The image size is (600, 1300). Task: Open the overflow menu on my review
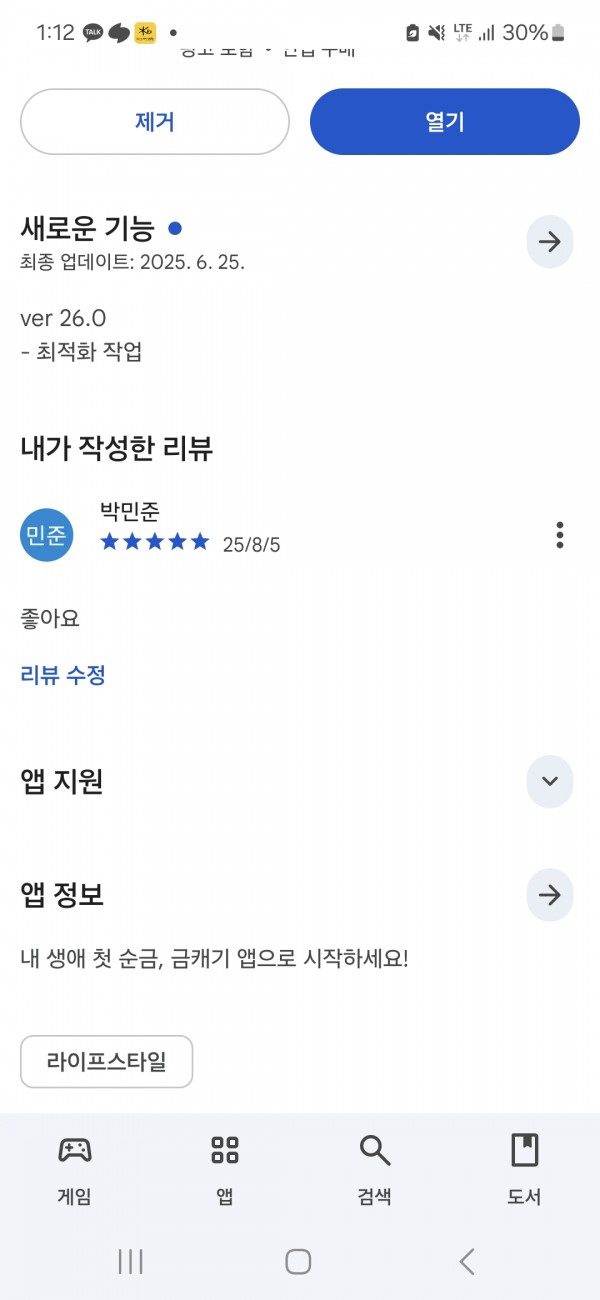(560, 535)
